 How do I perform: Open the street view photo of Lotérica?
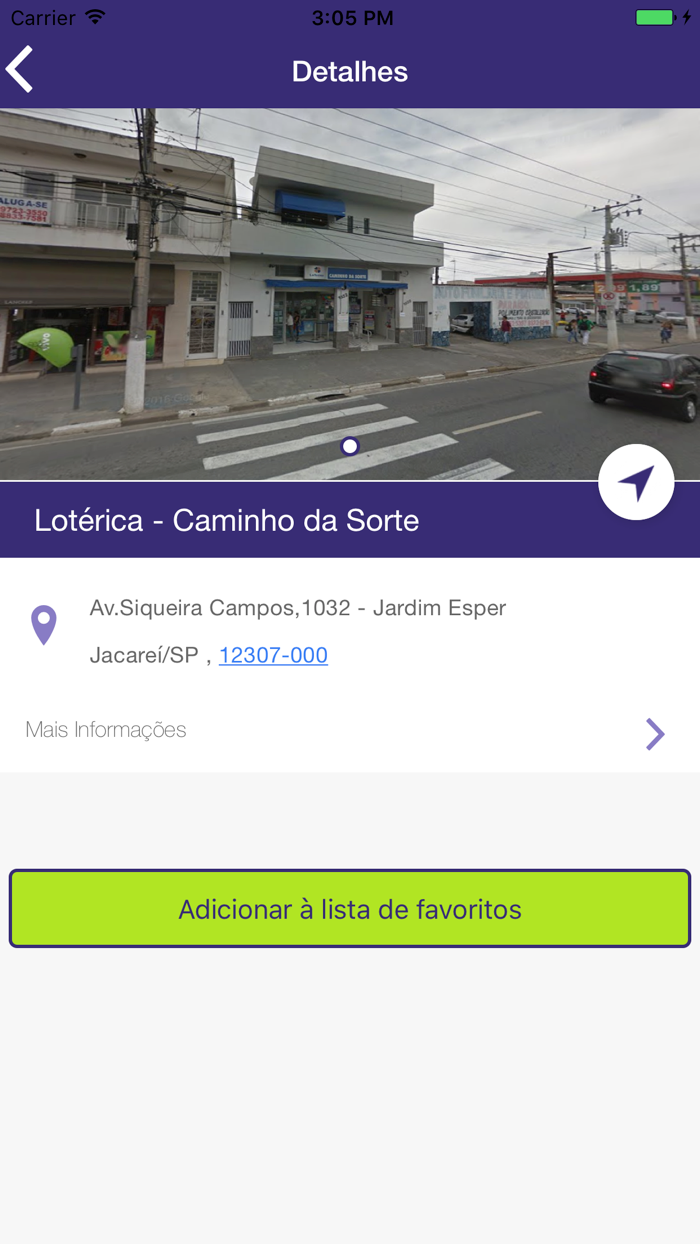[x=300, y=290]
